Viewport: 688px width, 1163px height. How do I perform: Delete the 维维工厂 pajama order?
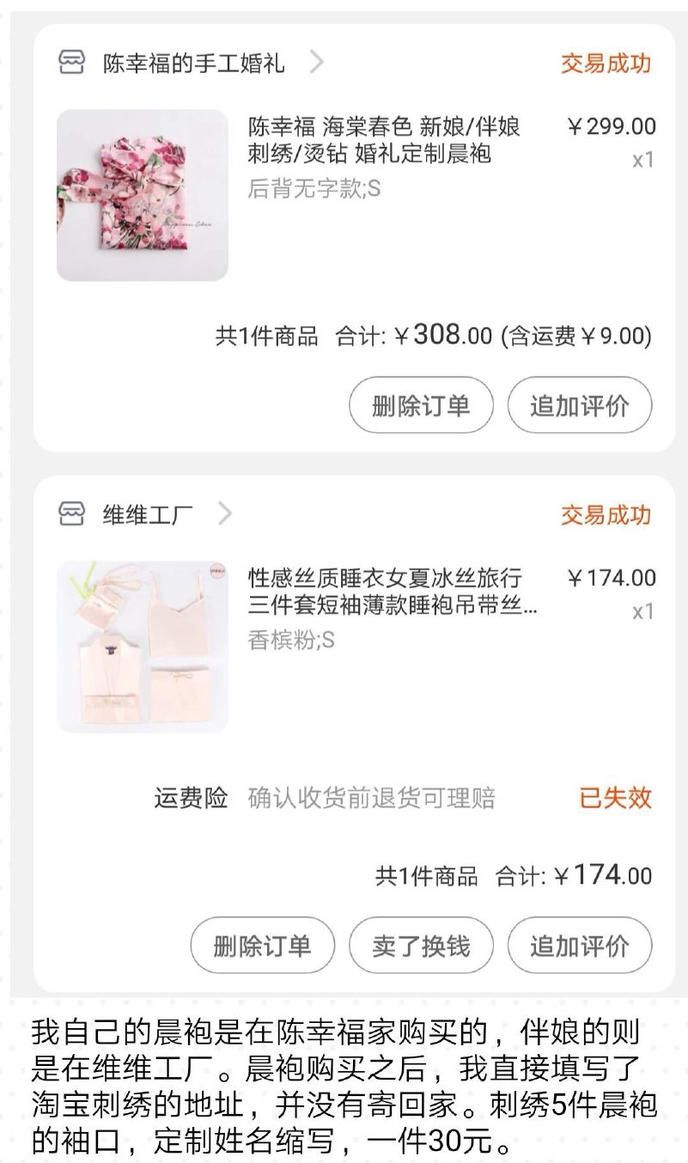pyautogui.click(x=262, y=946)
